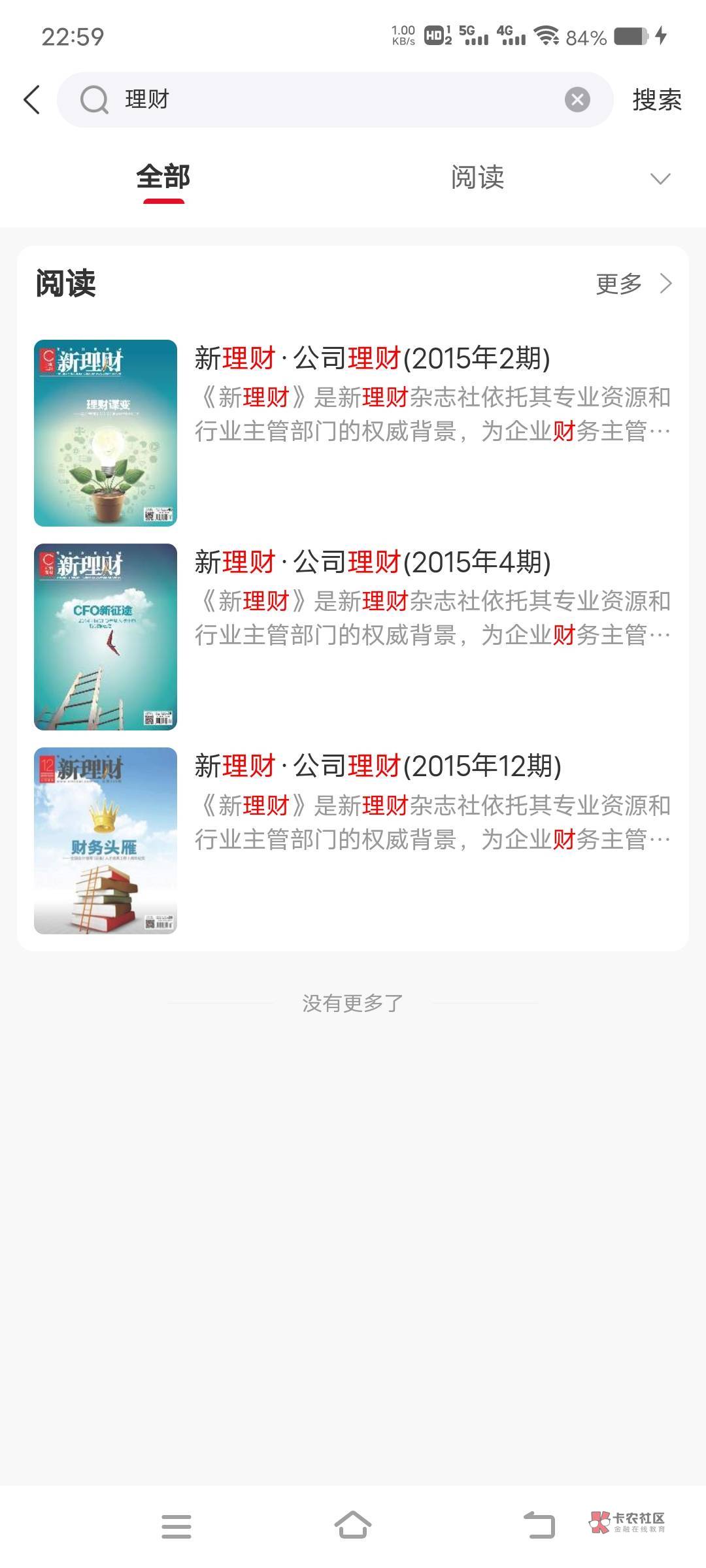Tap the 搜索 button
Viewport: 706px width, 1568px height.
click(x=656, y=100)
